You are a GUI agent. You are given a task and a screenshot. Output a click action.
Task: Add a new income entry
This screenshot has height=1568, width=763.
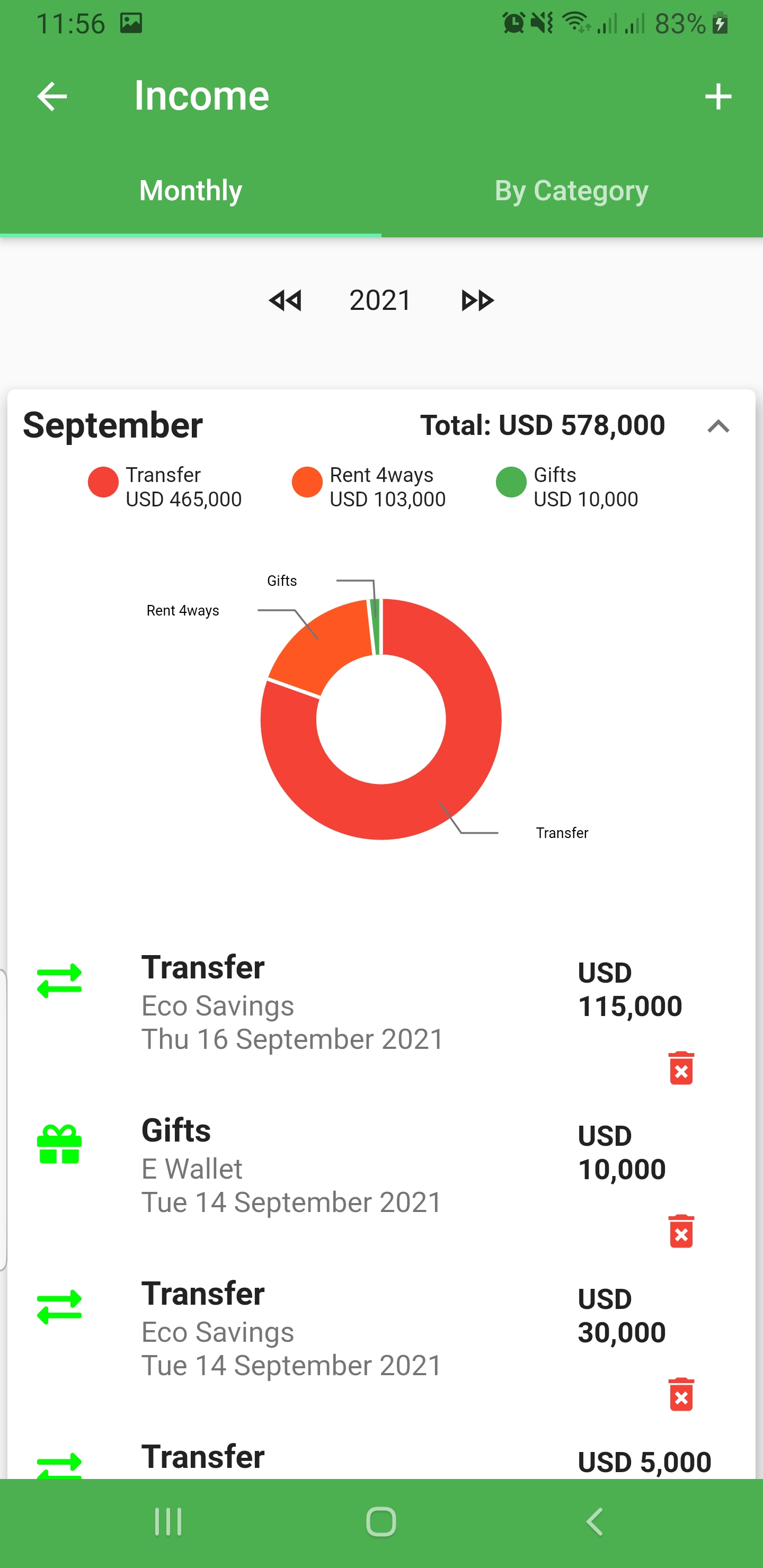718,96
